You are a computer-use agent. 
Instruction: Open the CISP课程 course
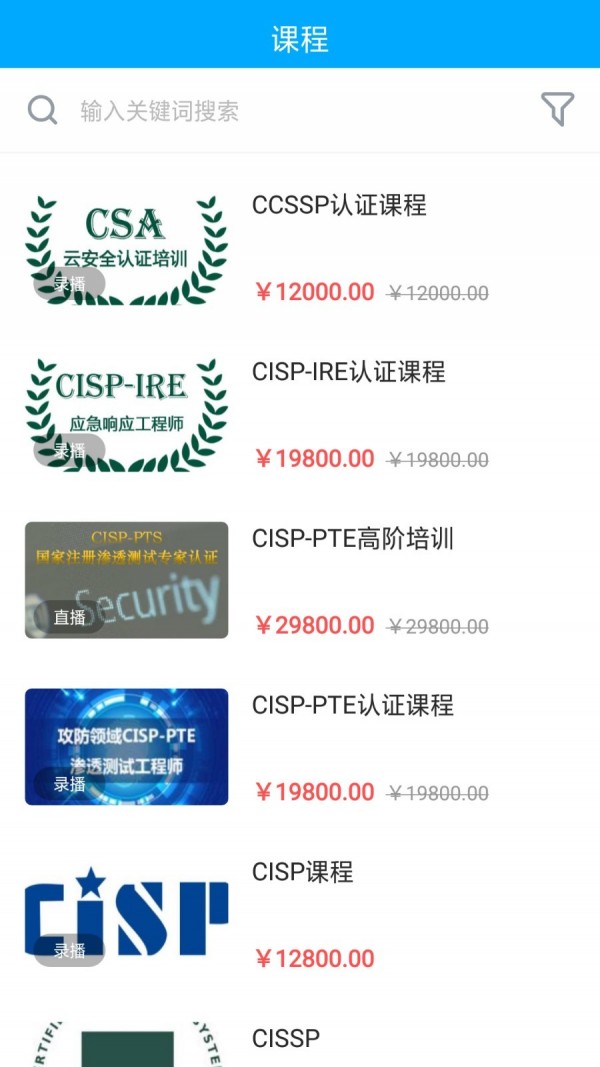coord(302,873)
